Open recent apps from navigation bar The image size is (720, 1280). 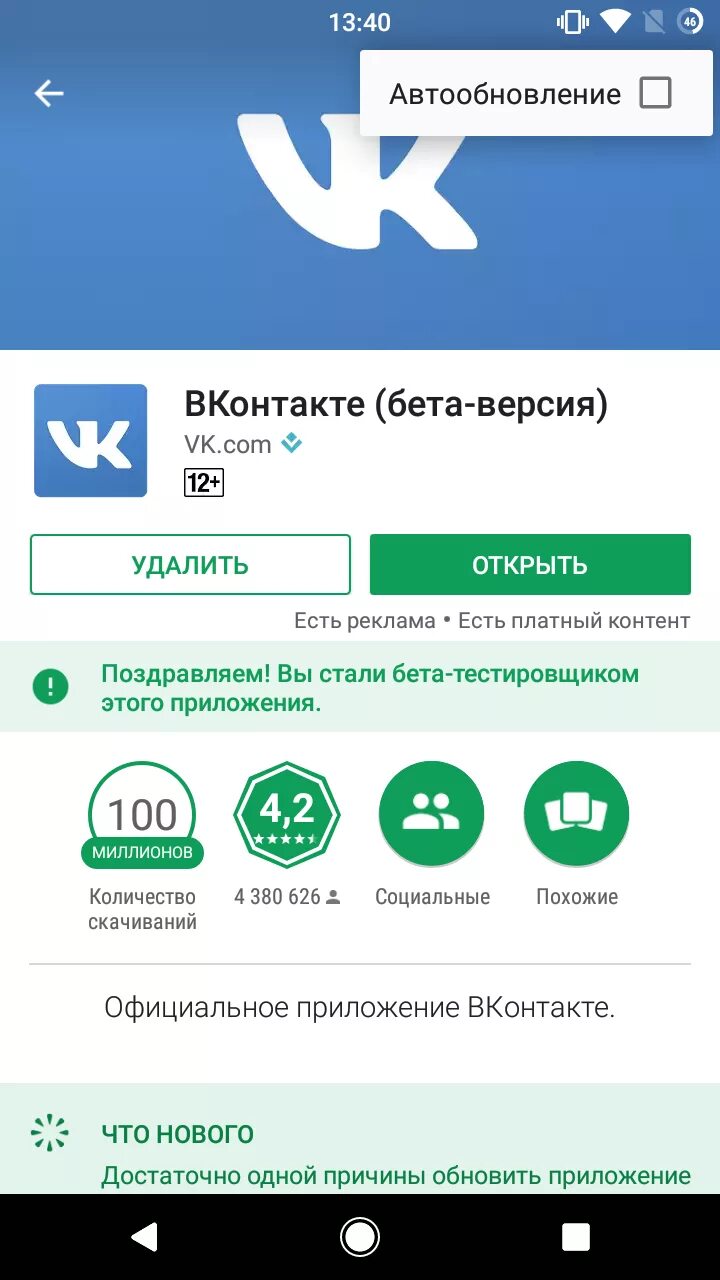click(576, 1238)
